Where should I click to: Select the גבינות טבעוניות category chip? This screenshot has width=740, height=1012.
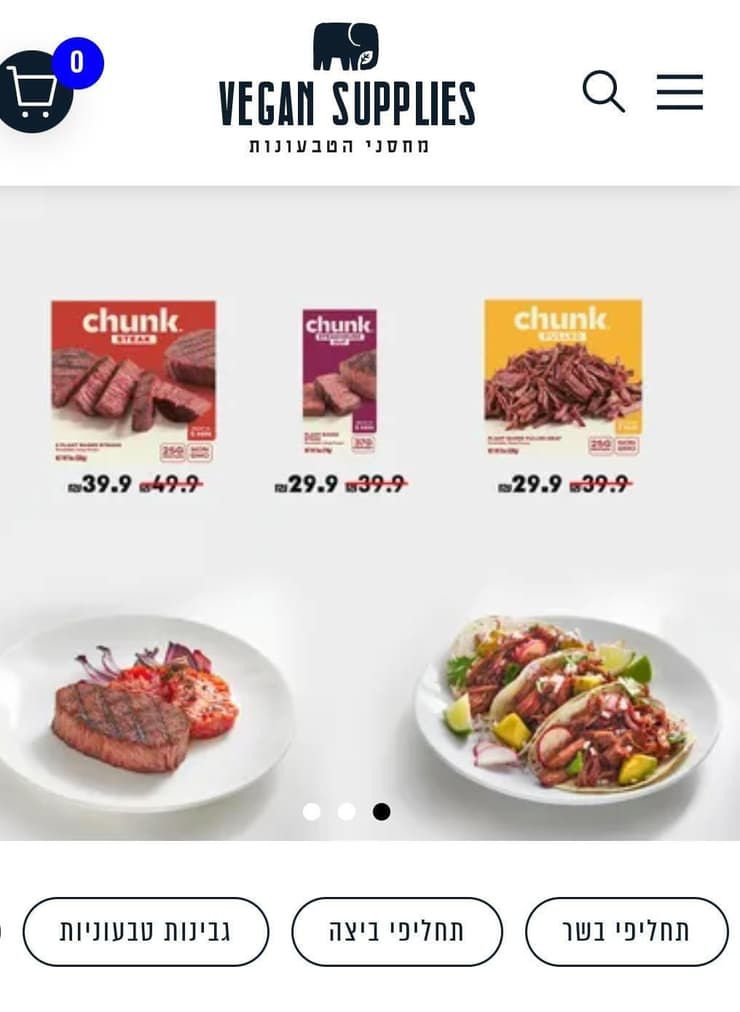(x=146, y=931)
